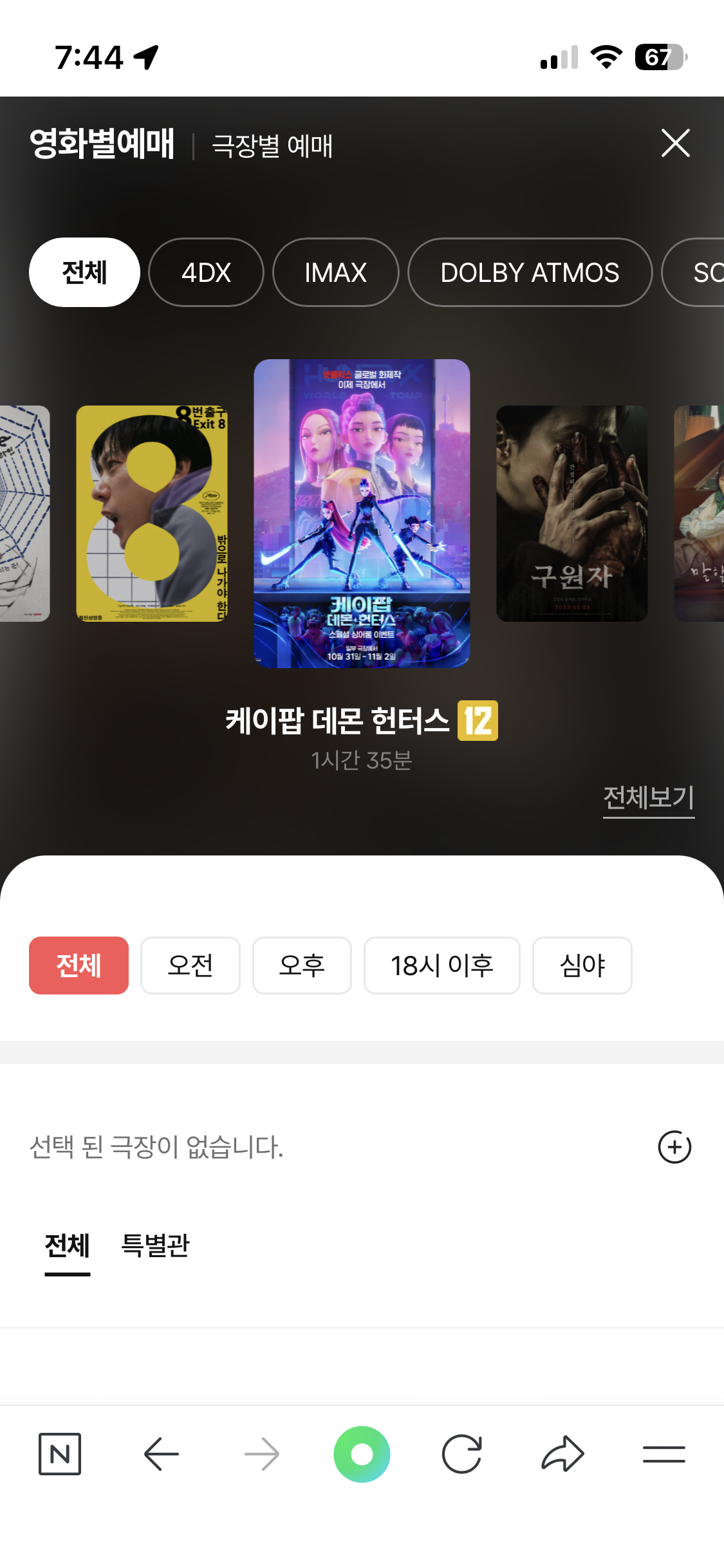Select the IMAX format chip
Viewport: 724px width, 1568px height.
click(x=335, y=273)
